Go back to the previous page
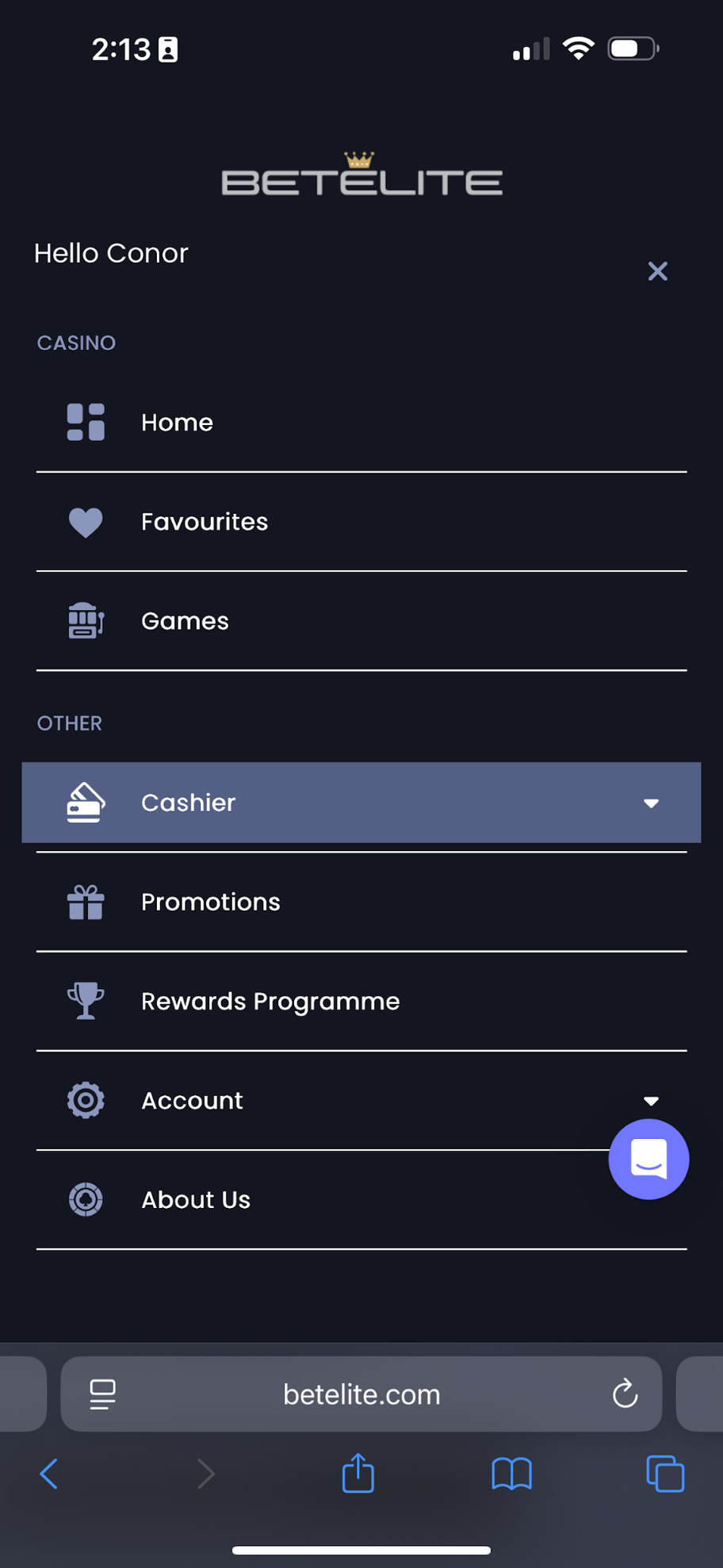723x1568 pixels. (49, 1474)
